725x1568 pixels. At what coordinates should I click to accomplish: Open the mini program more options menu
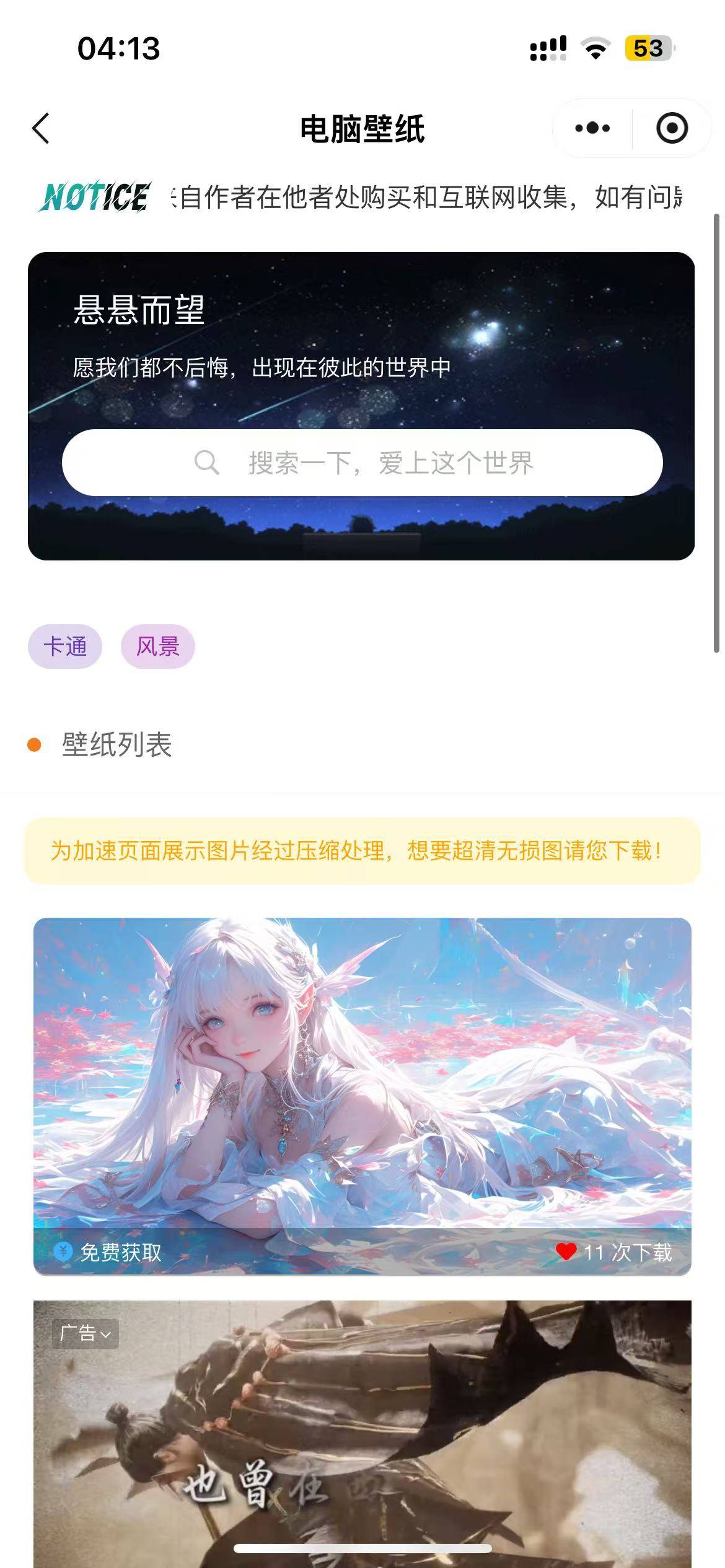[x=592, y=128]
